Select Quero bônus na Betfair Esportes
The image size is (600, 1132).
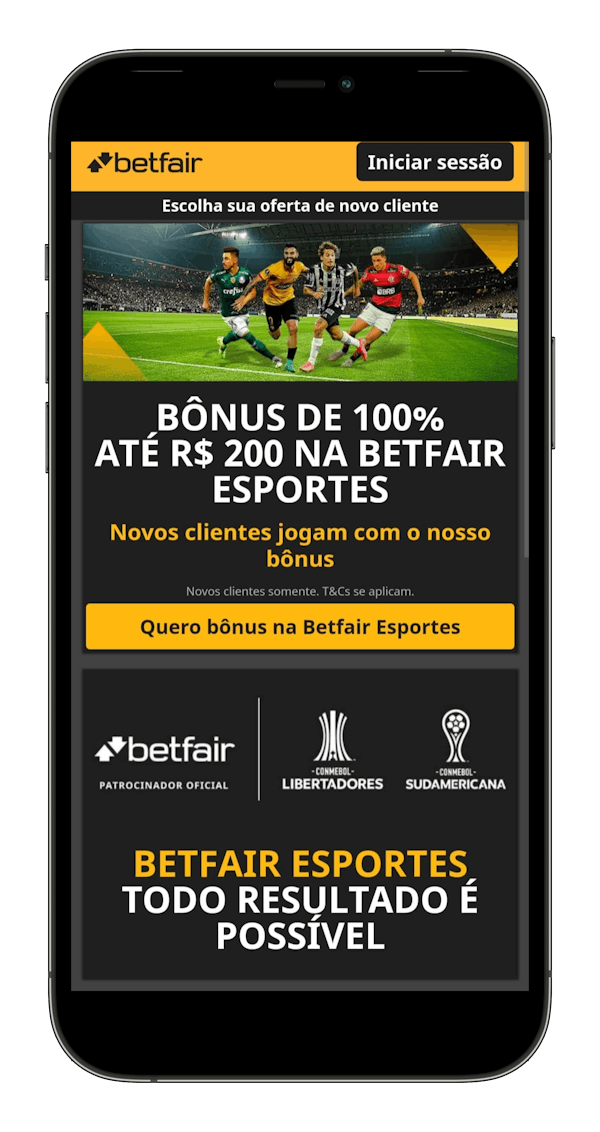(300, 627)
